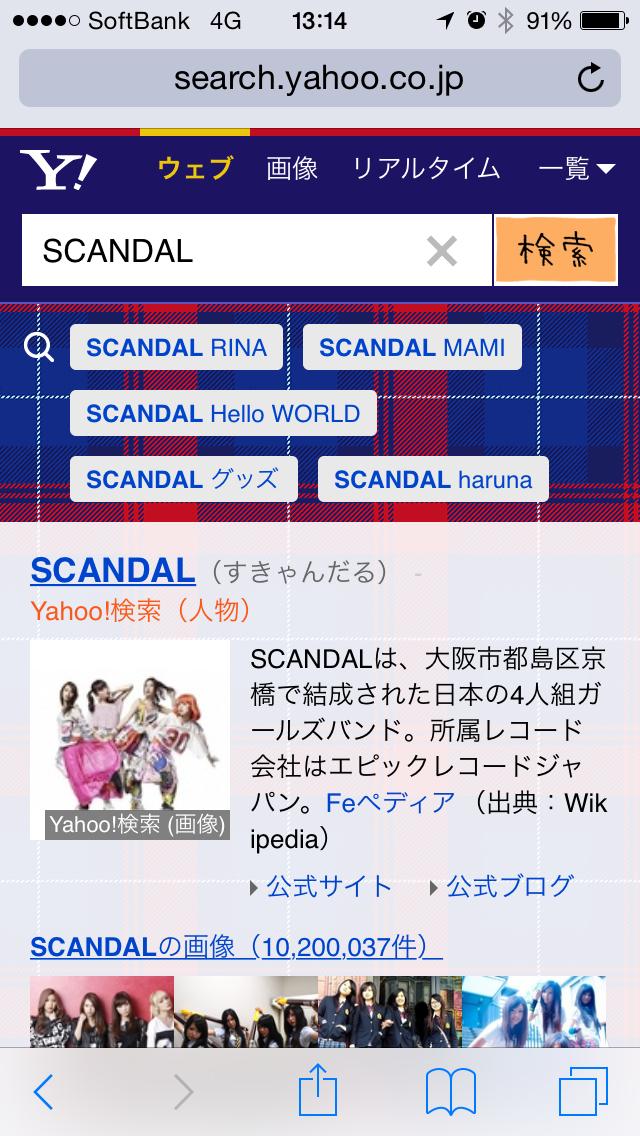Open SCANDALの画像 results link

pos(236,946)
